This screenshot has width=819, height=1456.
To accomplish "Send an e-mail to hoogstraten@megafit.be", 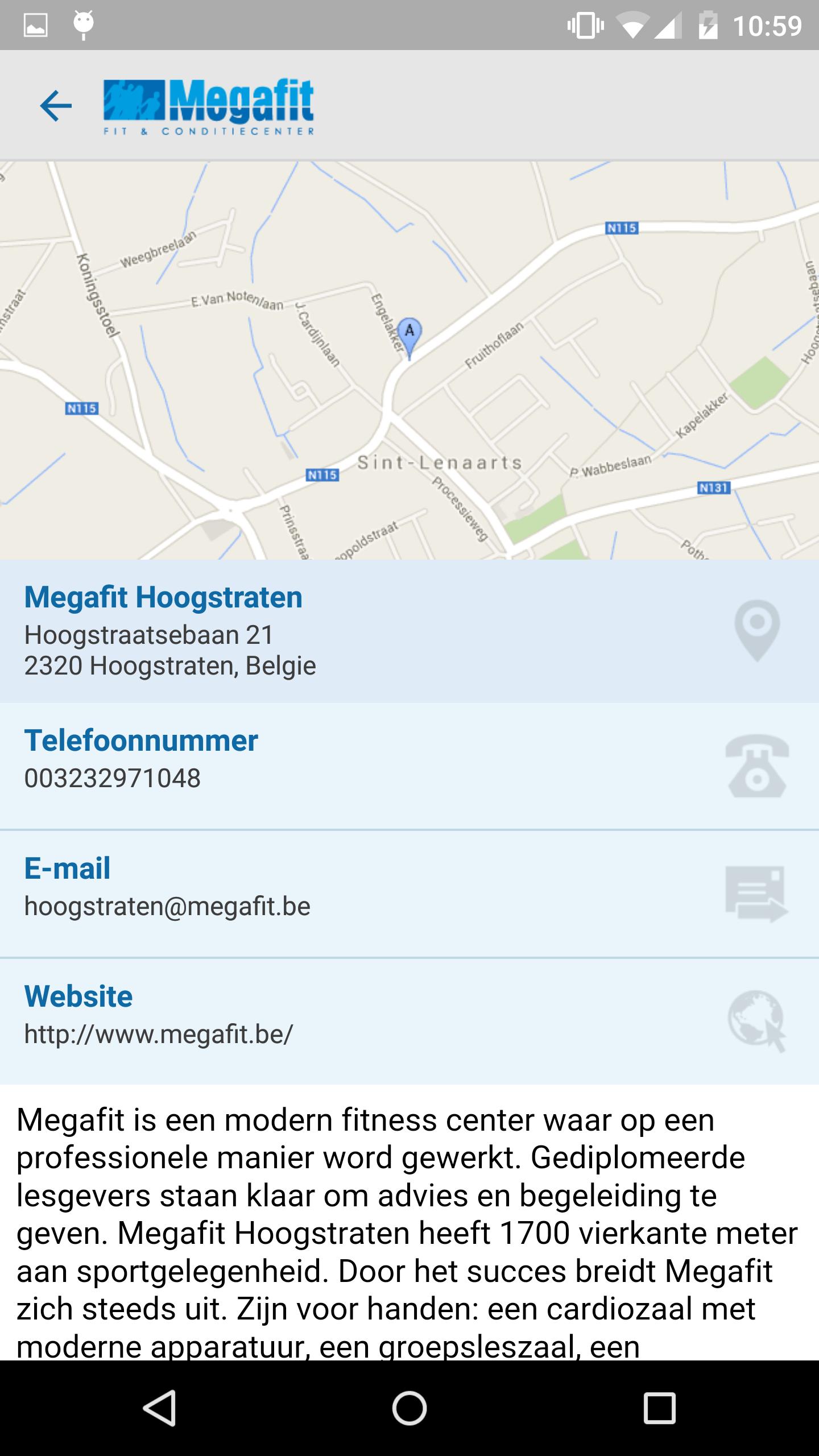I will pyautogui.click(x=409, y=894).
